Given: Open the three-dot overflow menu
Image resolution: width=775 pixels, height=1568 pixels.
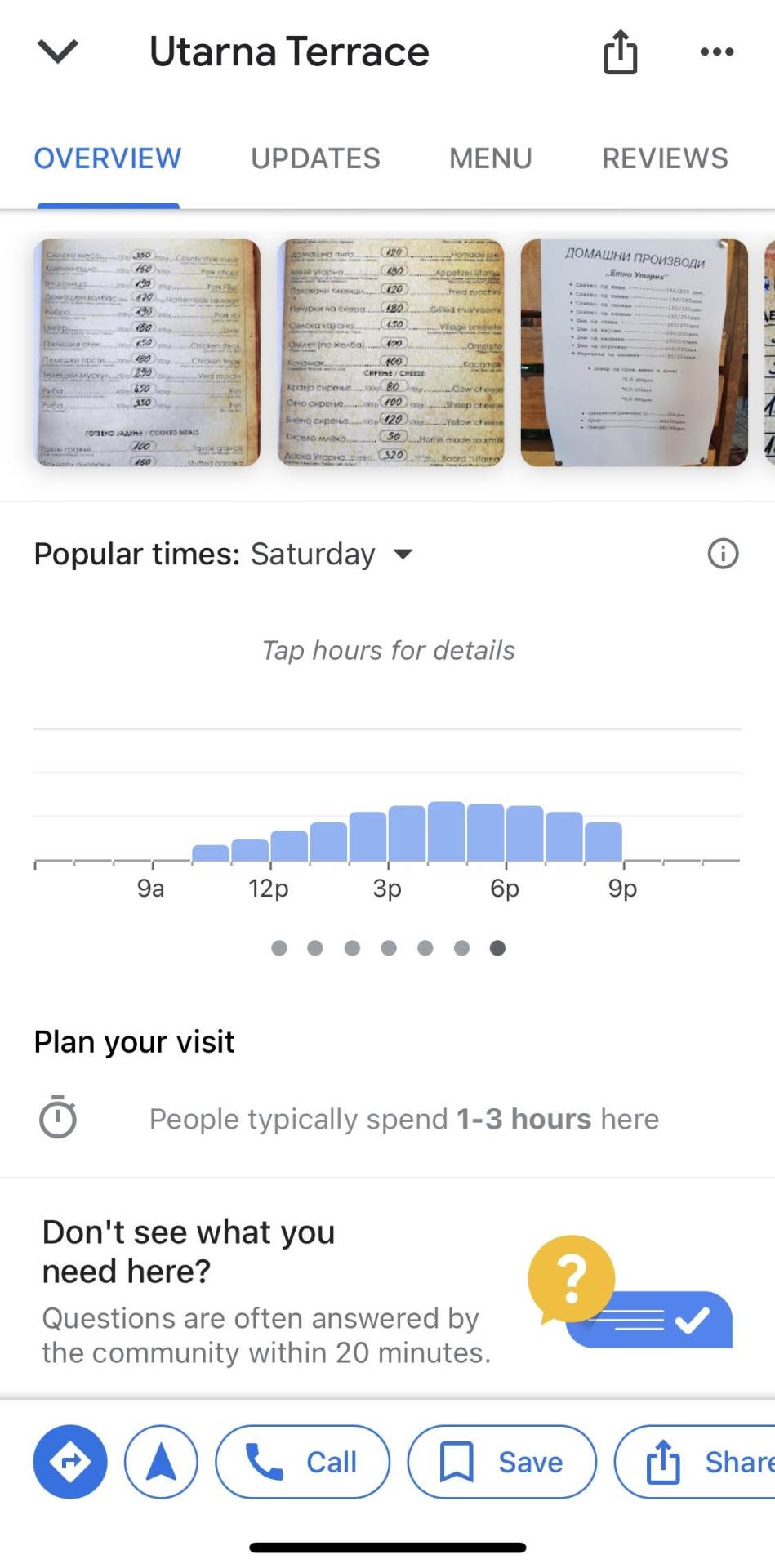Looking at the screenshot, I should pos(715,51).
